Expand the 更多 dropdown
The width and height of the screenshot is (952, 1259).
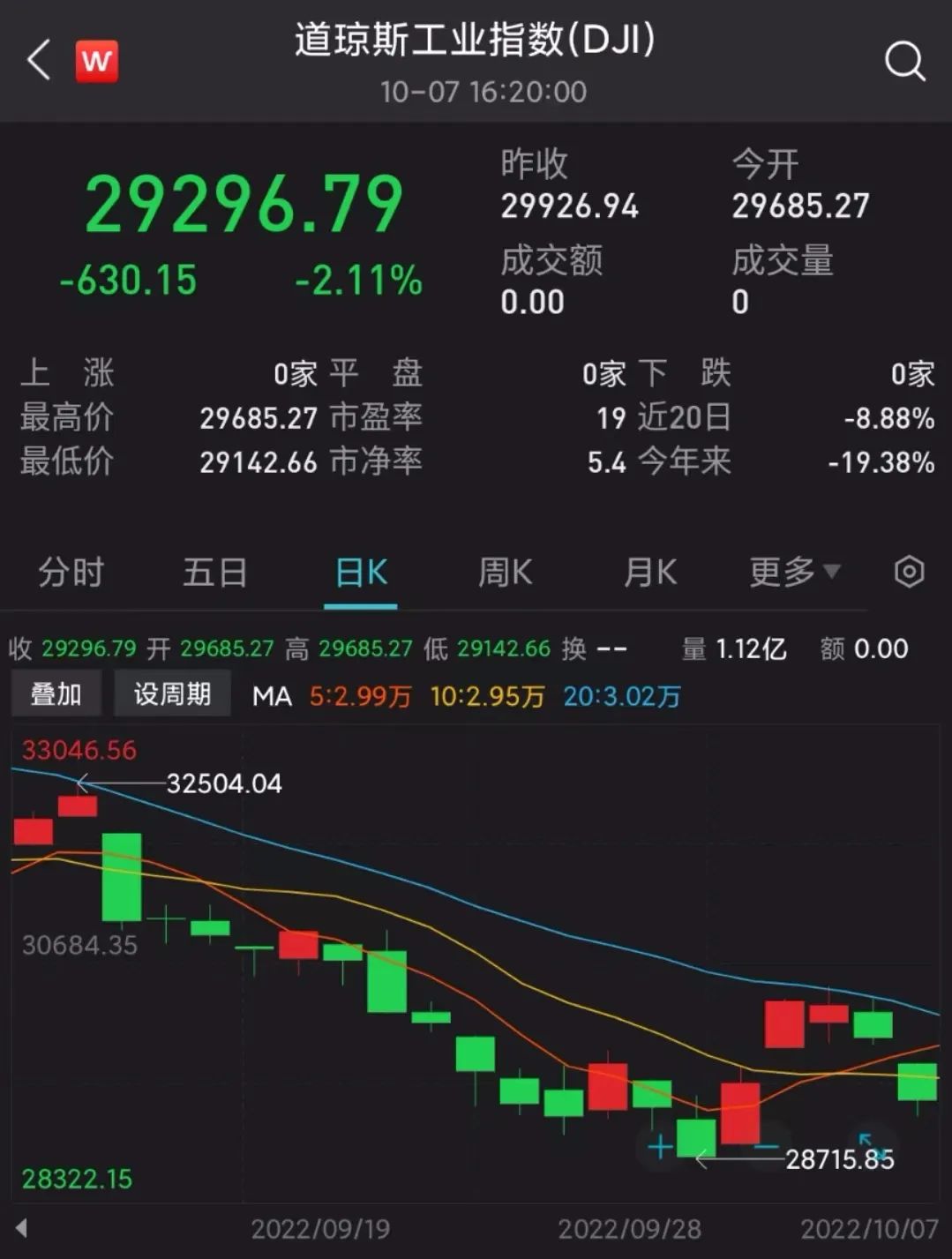tap(794, 573)
